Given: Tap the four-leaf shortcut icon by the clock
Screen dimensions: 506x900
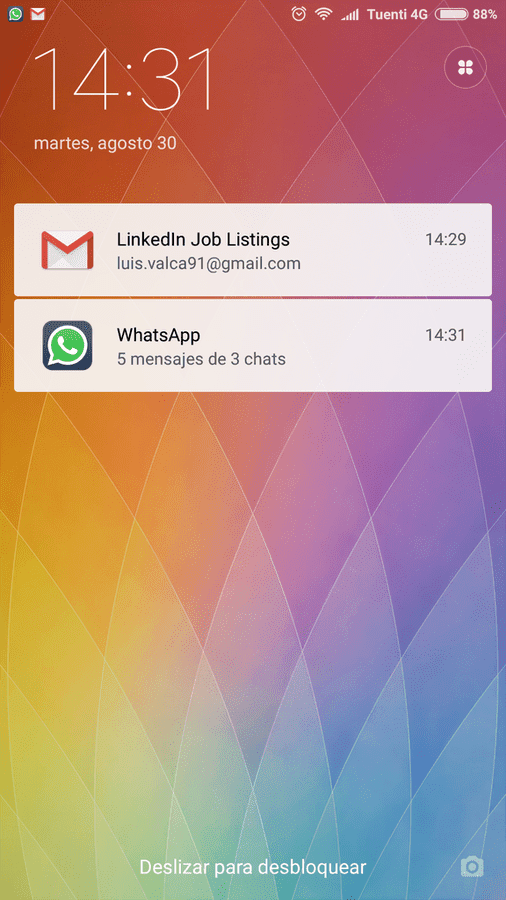Looking at the screenshot, I should coord(465,68).
